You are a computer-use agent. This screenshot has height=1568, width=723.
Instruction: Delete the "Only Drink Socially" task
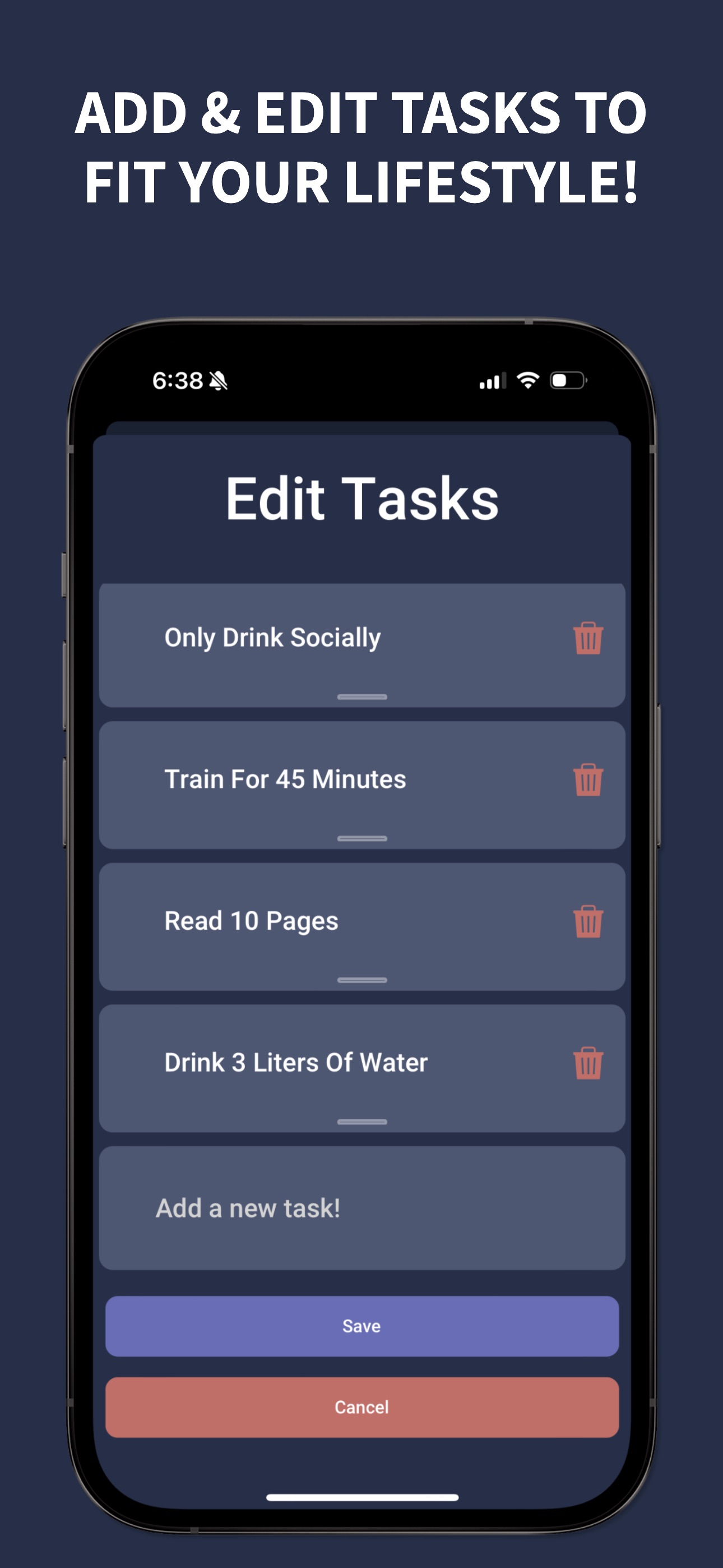[588, 637]
